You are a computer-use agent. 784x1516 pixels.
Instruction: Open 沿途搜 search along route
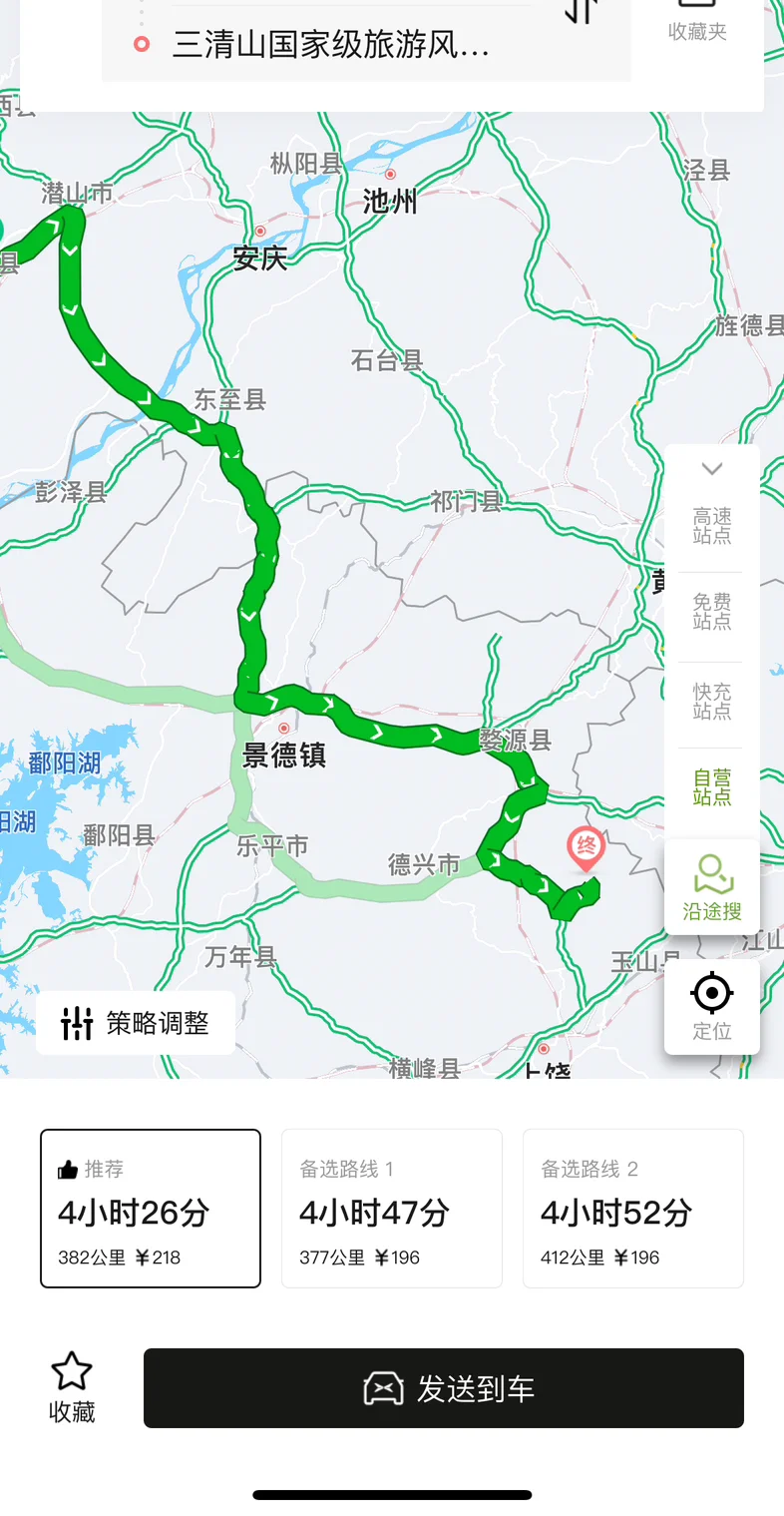[x=712, y=886]
